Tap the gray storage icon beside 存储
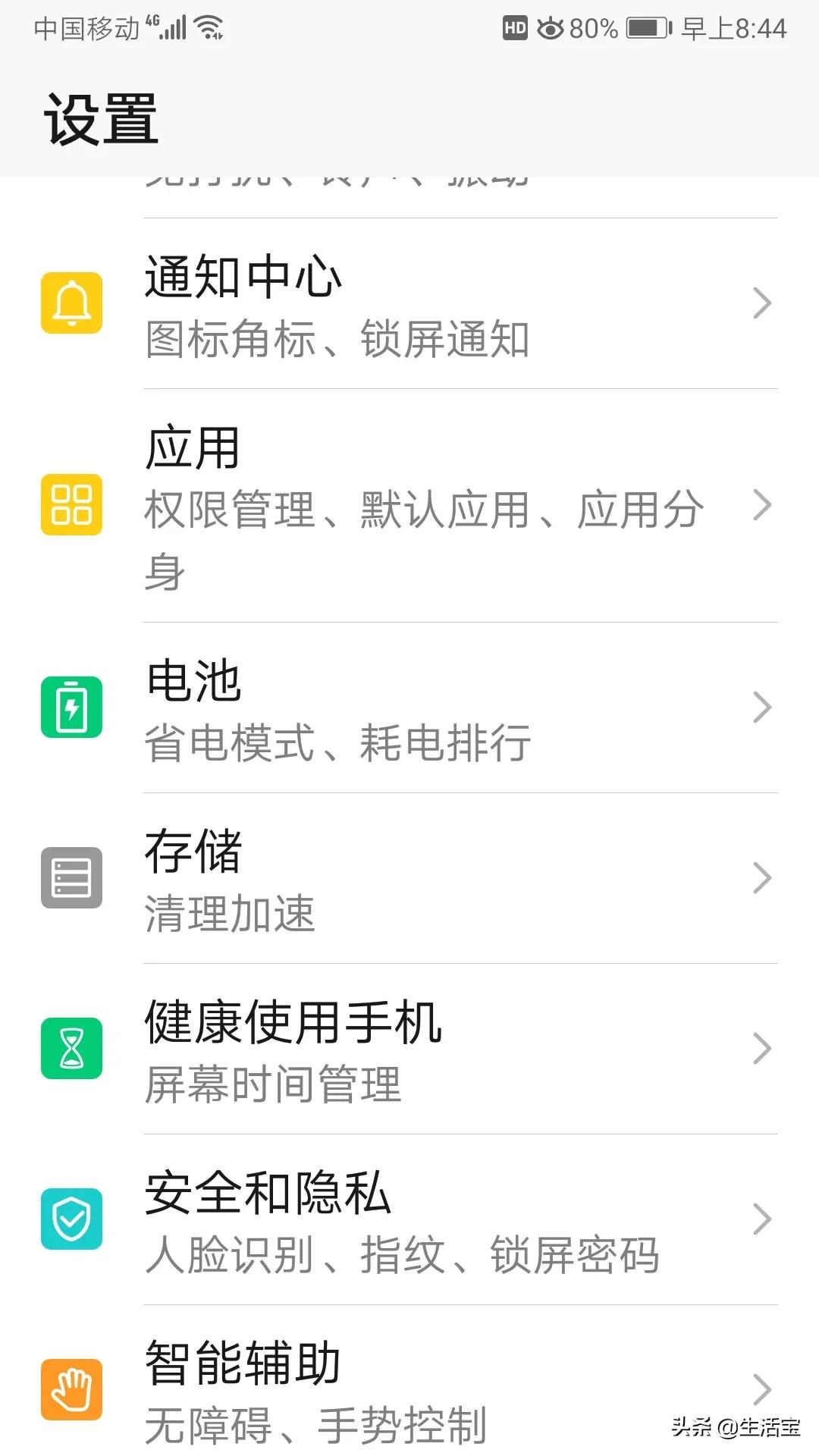This screenshot has height=1456, width=819. (72, 878)
